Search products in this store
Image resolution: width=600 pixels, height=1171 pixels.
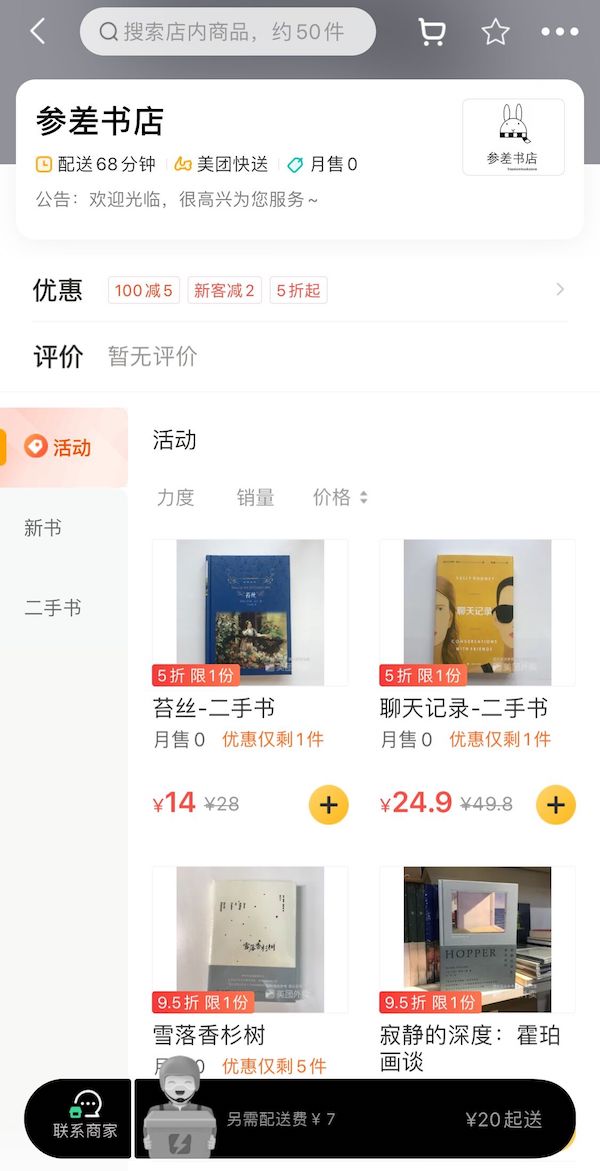coord(228,32)
